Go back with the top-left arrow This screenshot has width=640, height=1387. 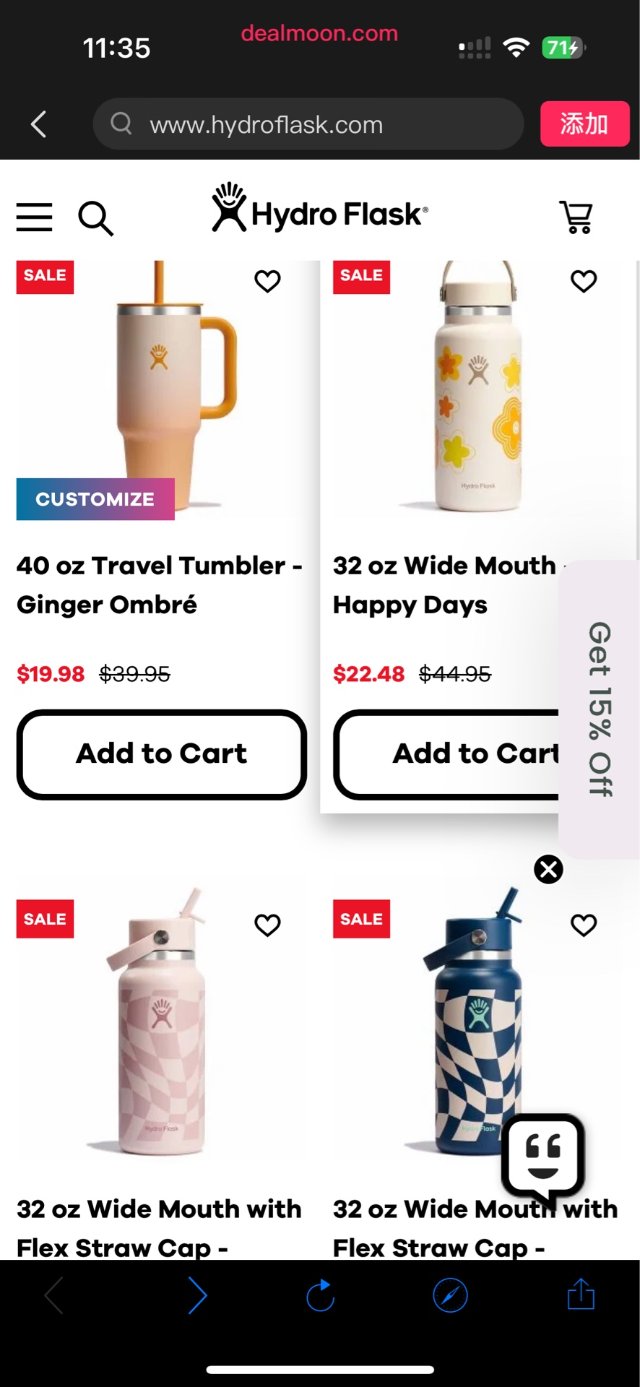[38, 125]
